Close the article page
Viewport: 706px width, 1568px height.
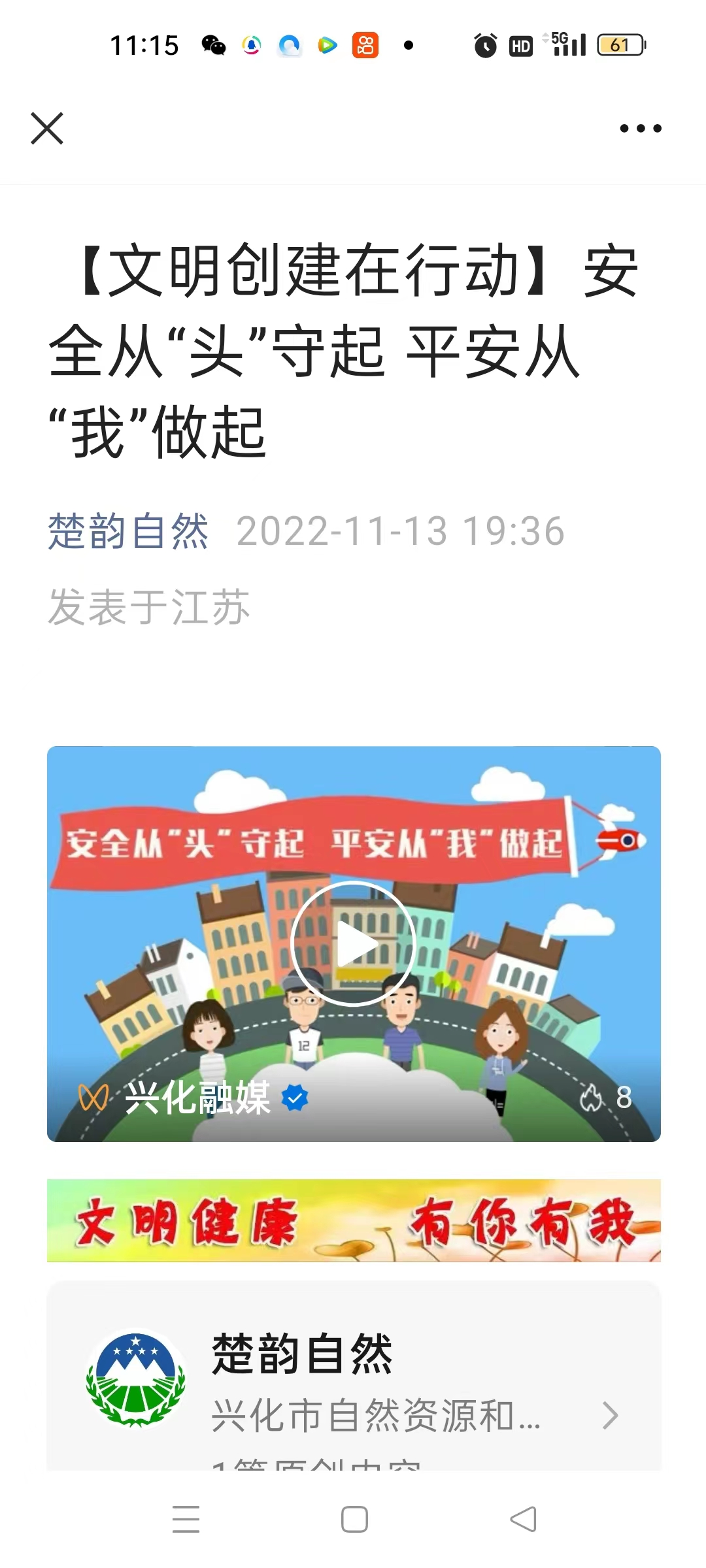point(47,128)
